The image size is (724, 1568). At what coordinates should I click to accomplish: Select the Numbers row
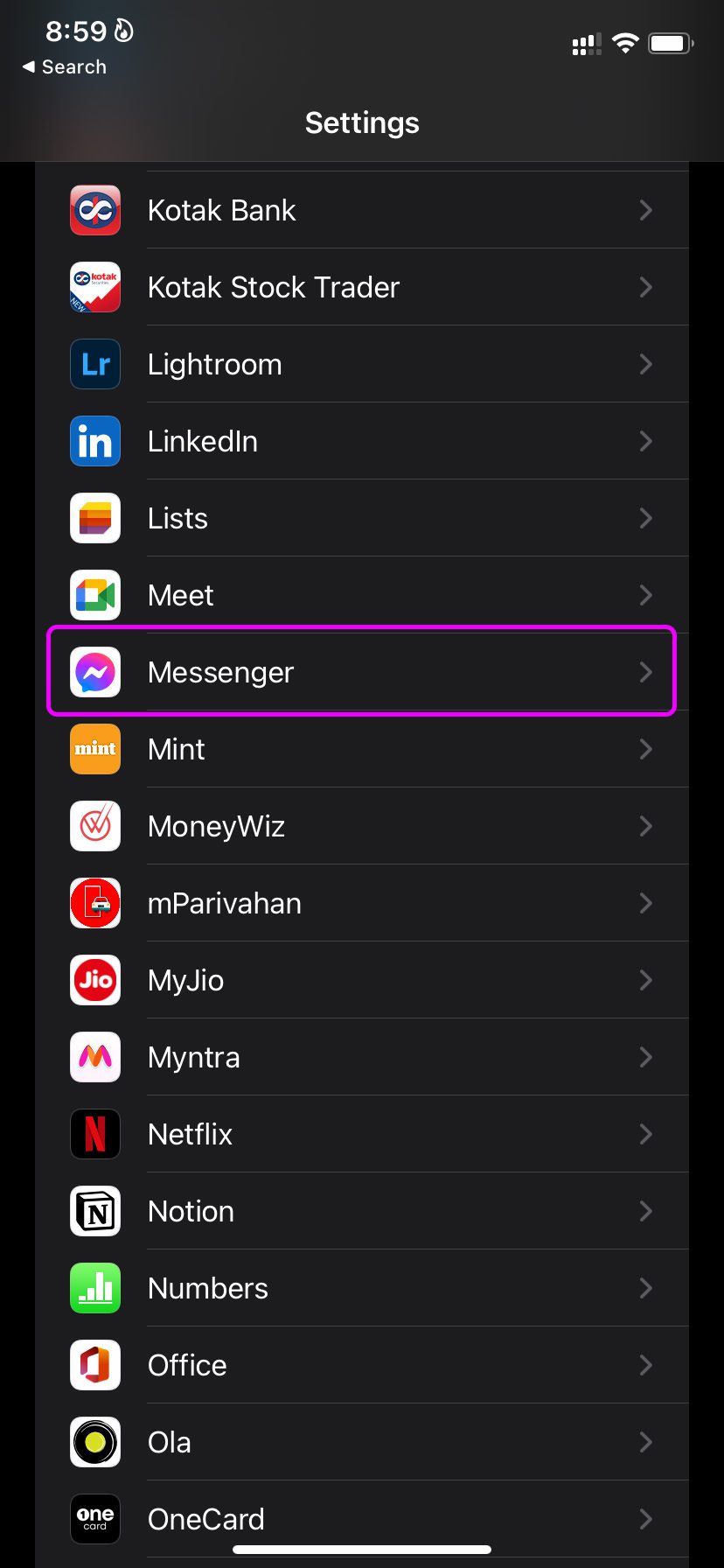(x=362, y=1288)
